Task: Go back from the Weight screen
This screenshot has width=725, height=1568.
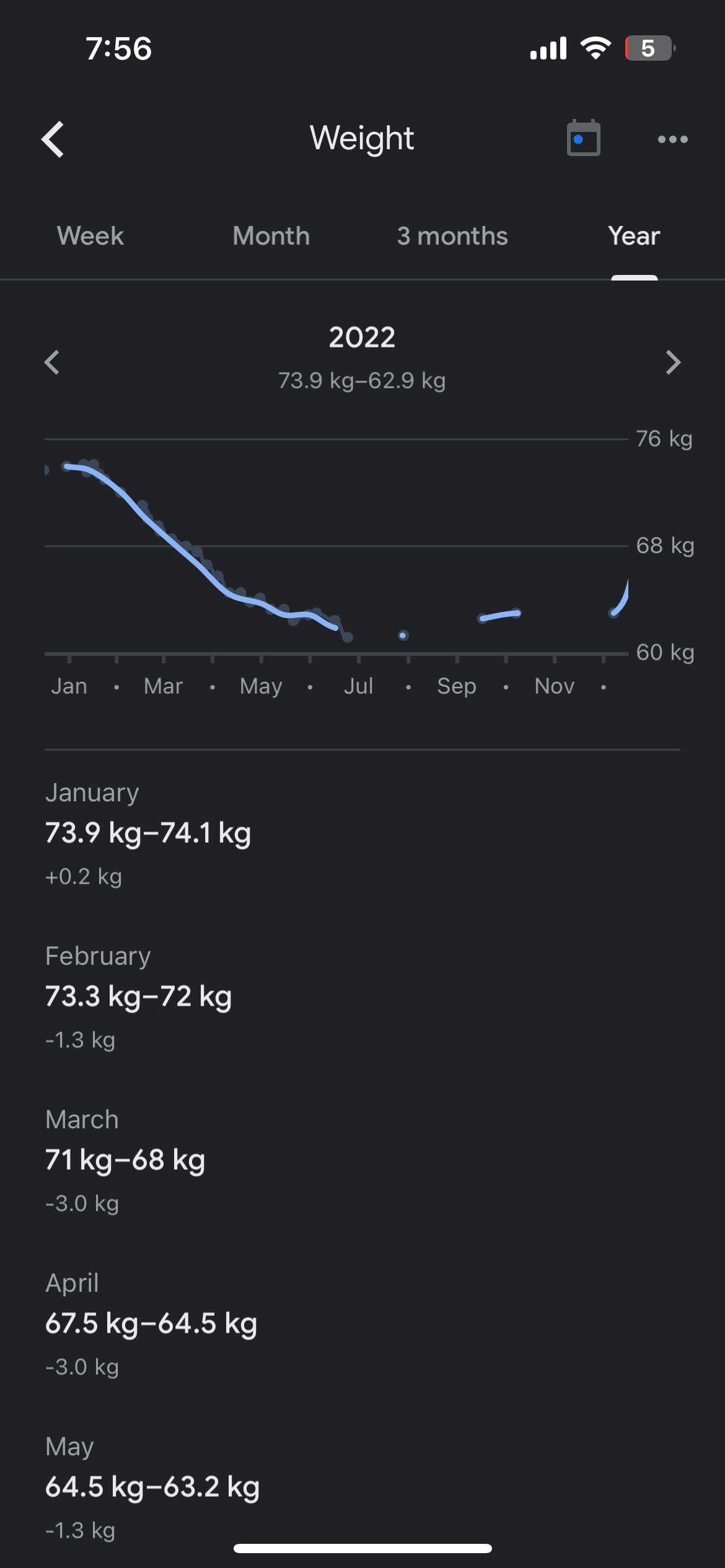Action: pyautogui.click(x=53, y=139)
